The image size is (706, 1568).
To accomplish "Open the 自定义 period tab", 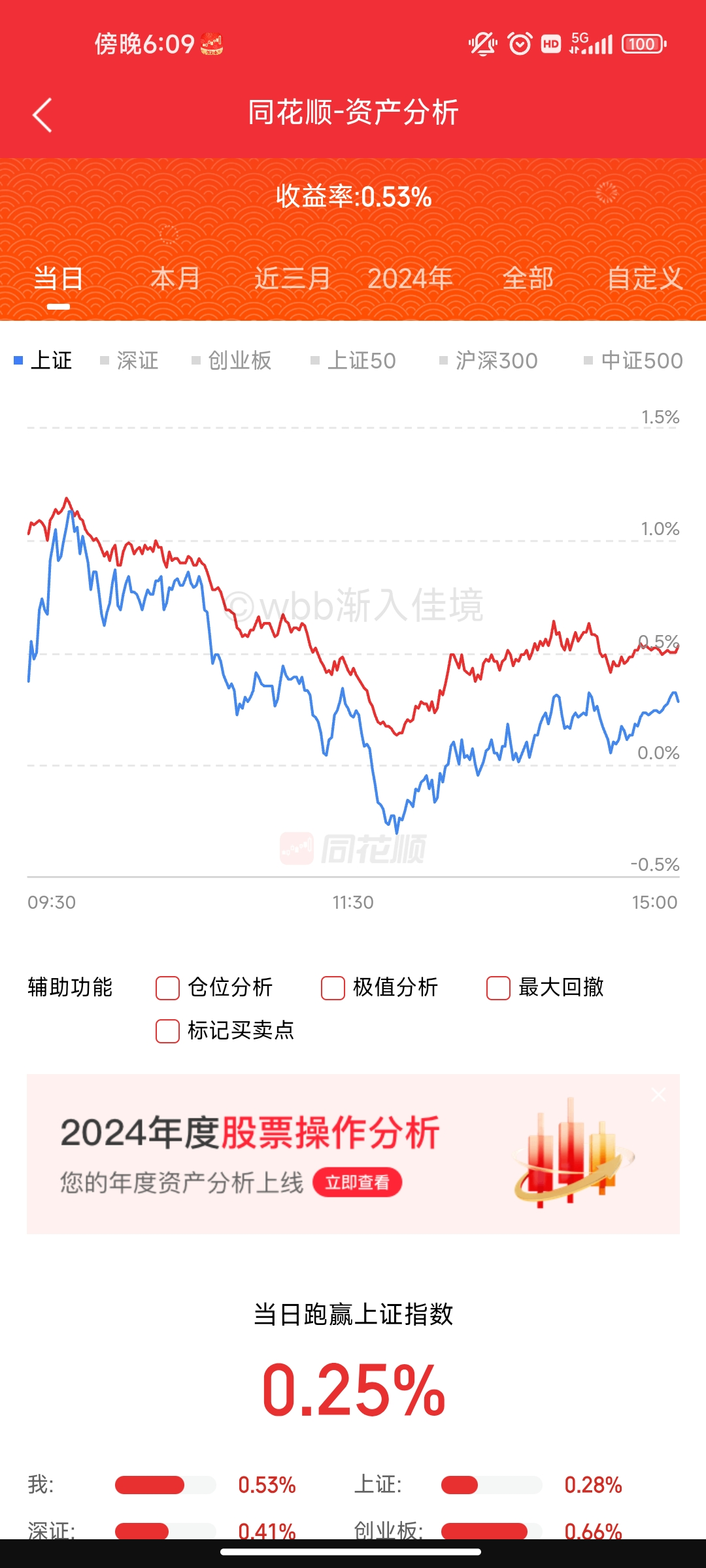I will point(645,279).
